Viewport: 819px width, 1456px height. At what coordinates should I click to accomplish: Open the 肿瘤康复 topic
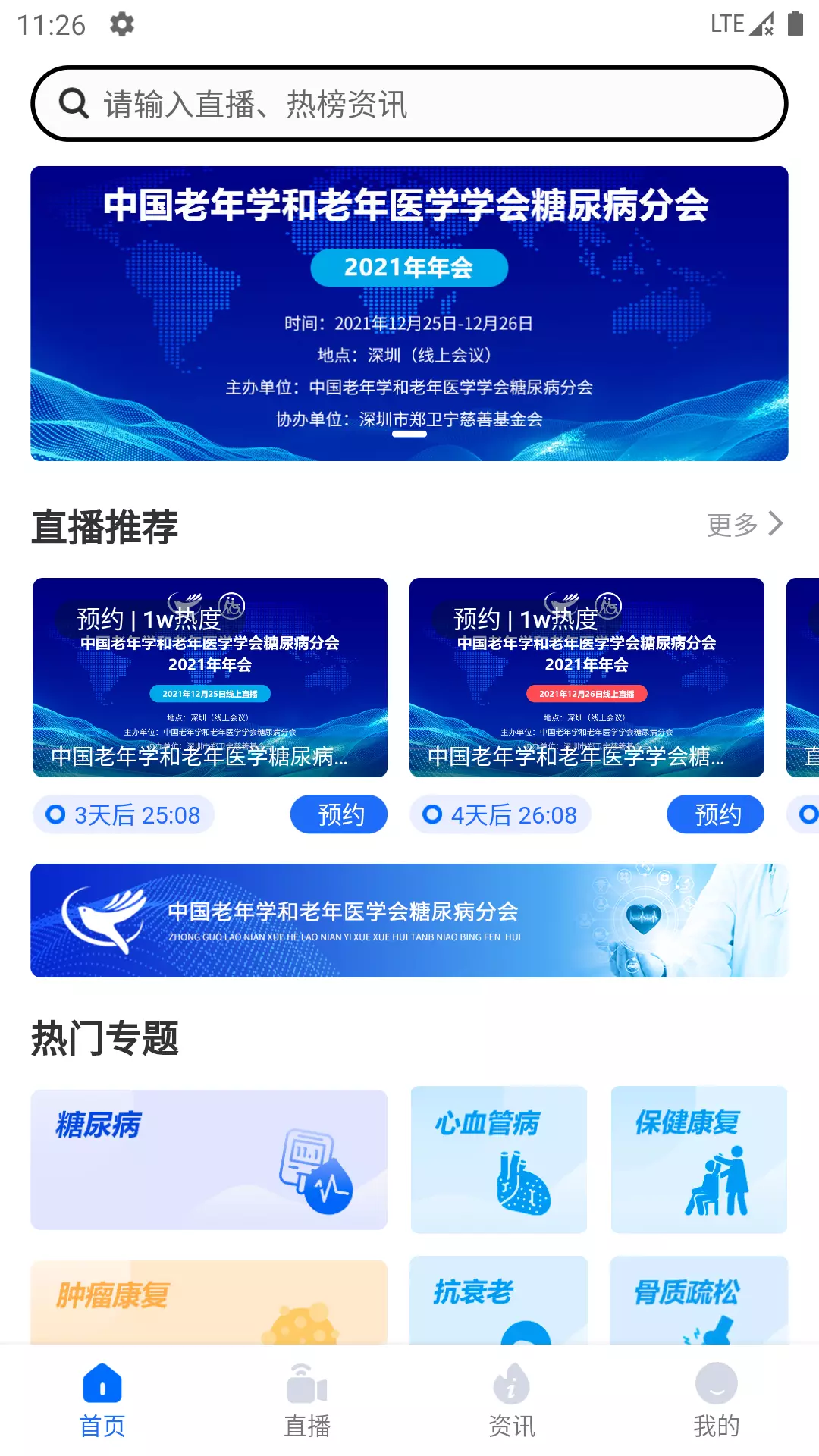[209, 1302]
